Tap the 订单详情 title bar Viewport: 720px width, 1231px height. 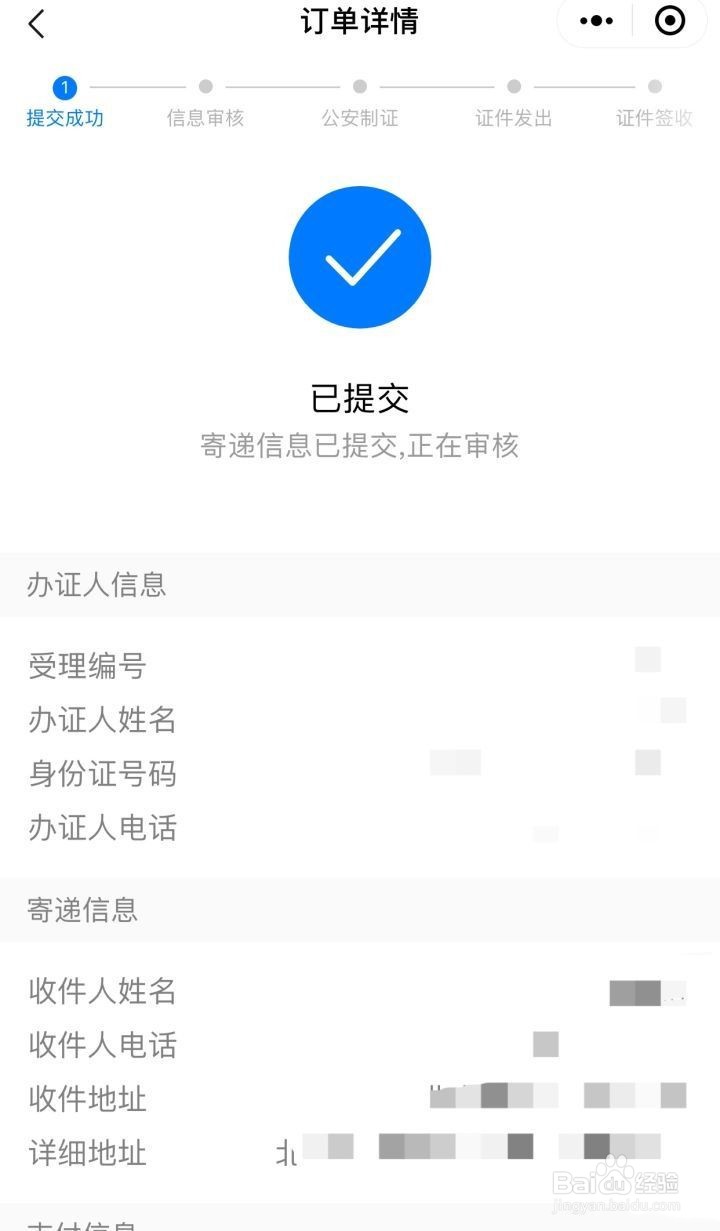[360, 21]
